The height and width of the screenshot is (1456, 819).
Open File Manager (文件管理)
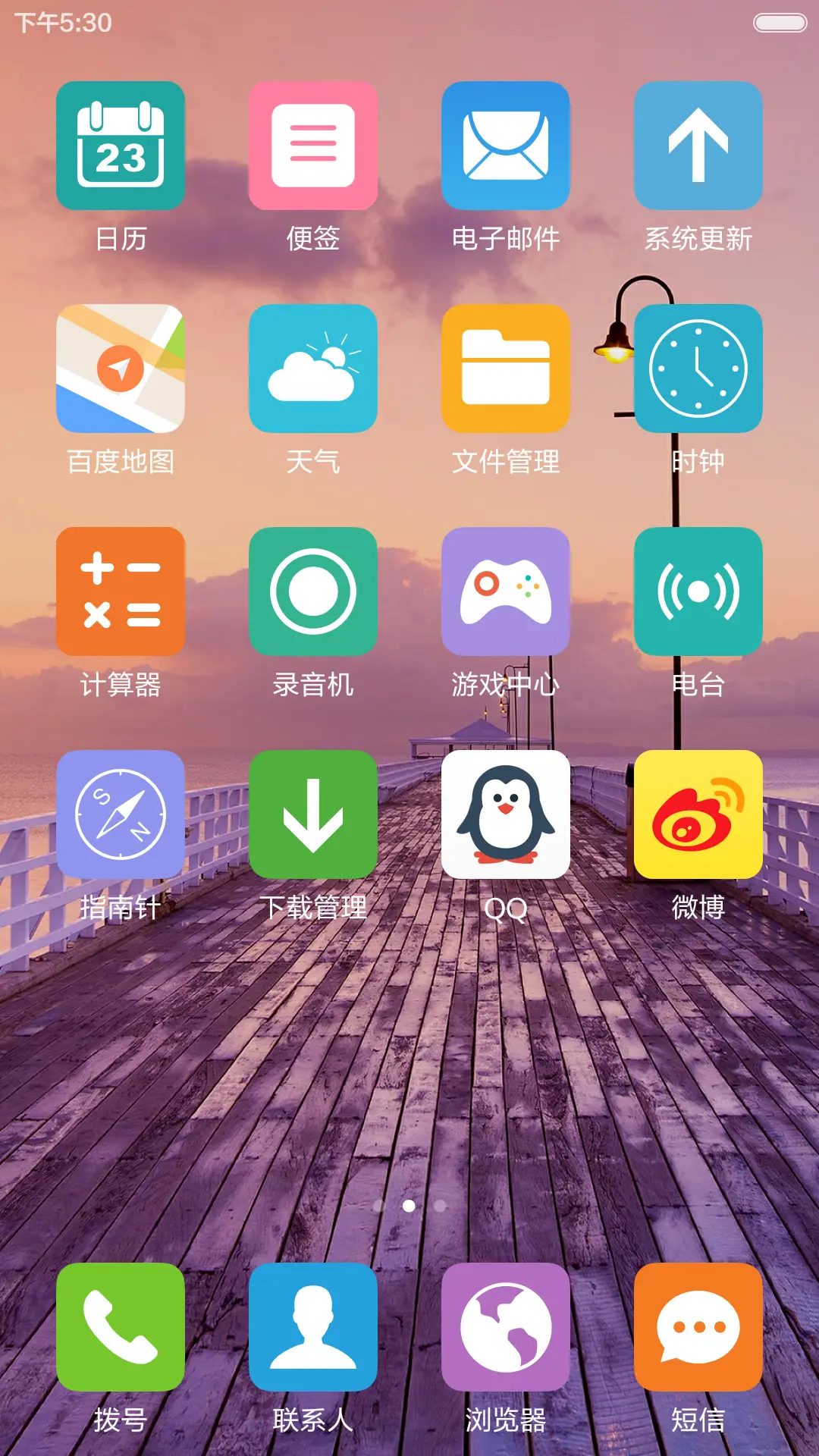(506, 369)
